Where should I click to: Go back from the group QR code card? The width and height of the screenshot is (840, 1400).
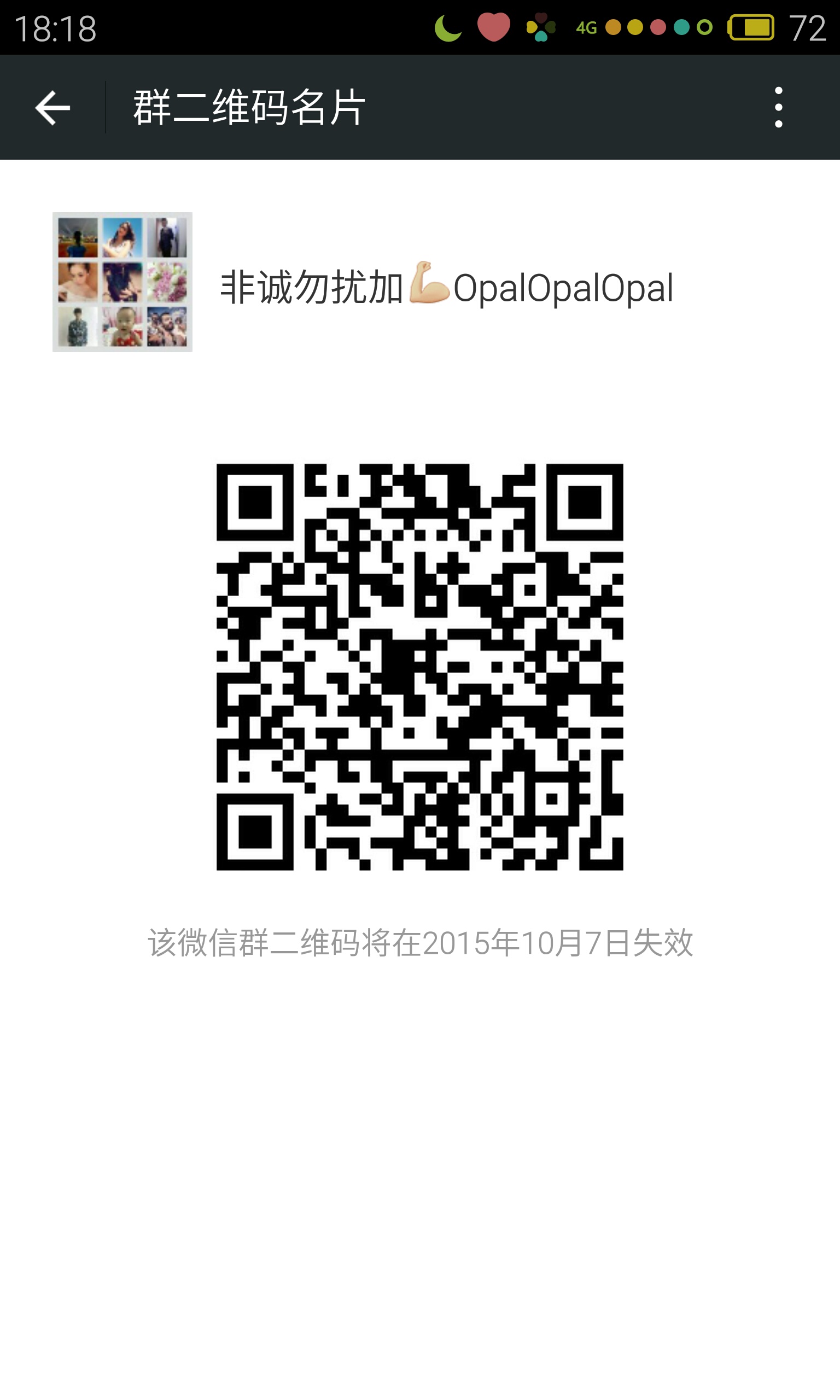click(52, 108)
